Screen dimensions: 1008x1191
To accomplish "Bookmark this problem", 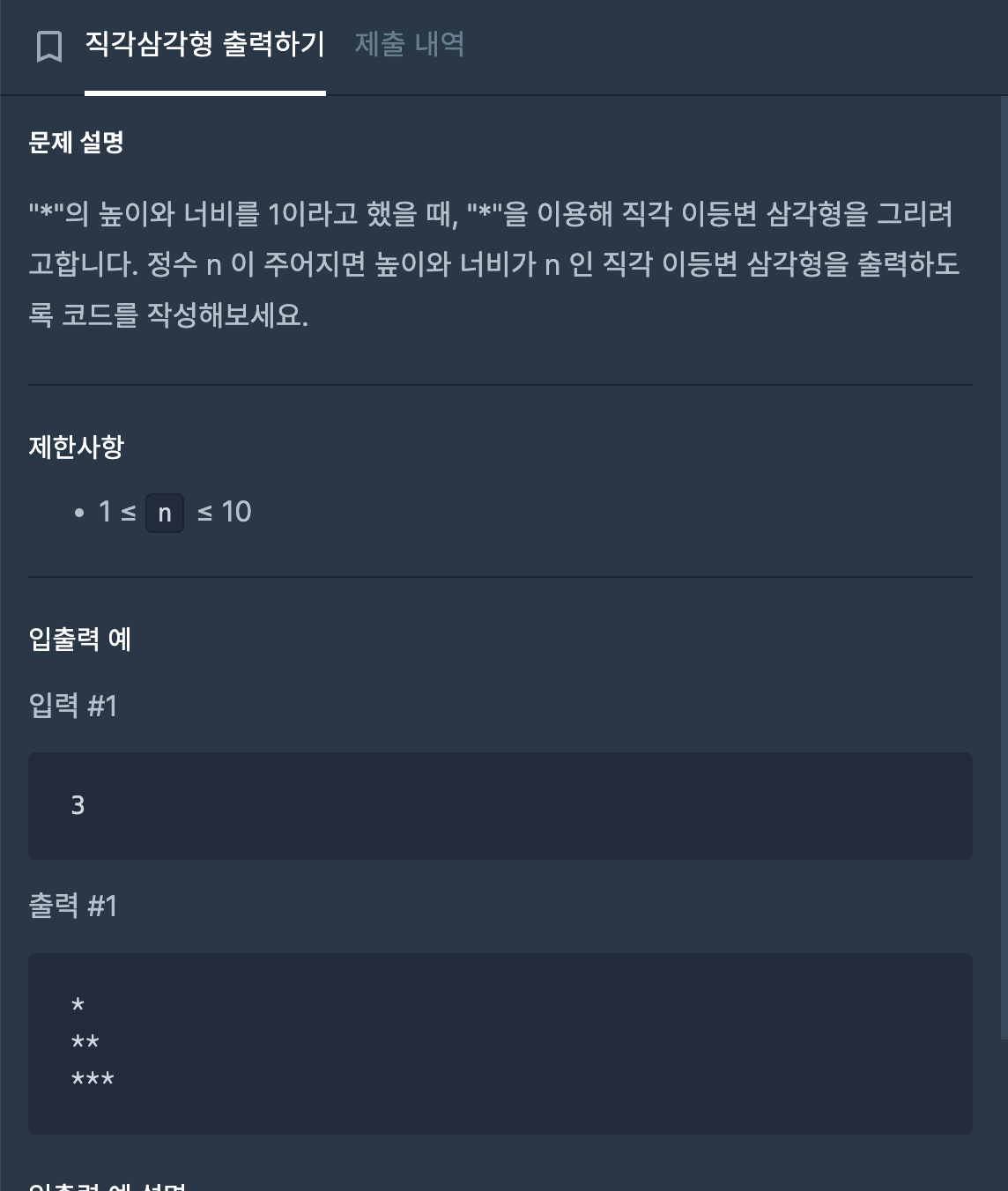I will coord(49,47).
